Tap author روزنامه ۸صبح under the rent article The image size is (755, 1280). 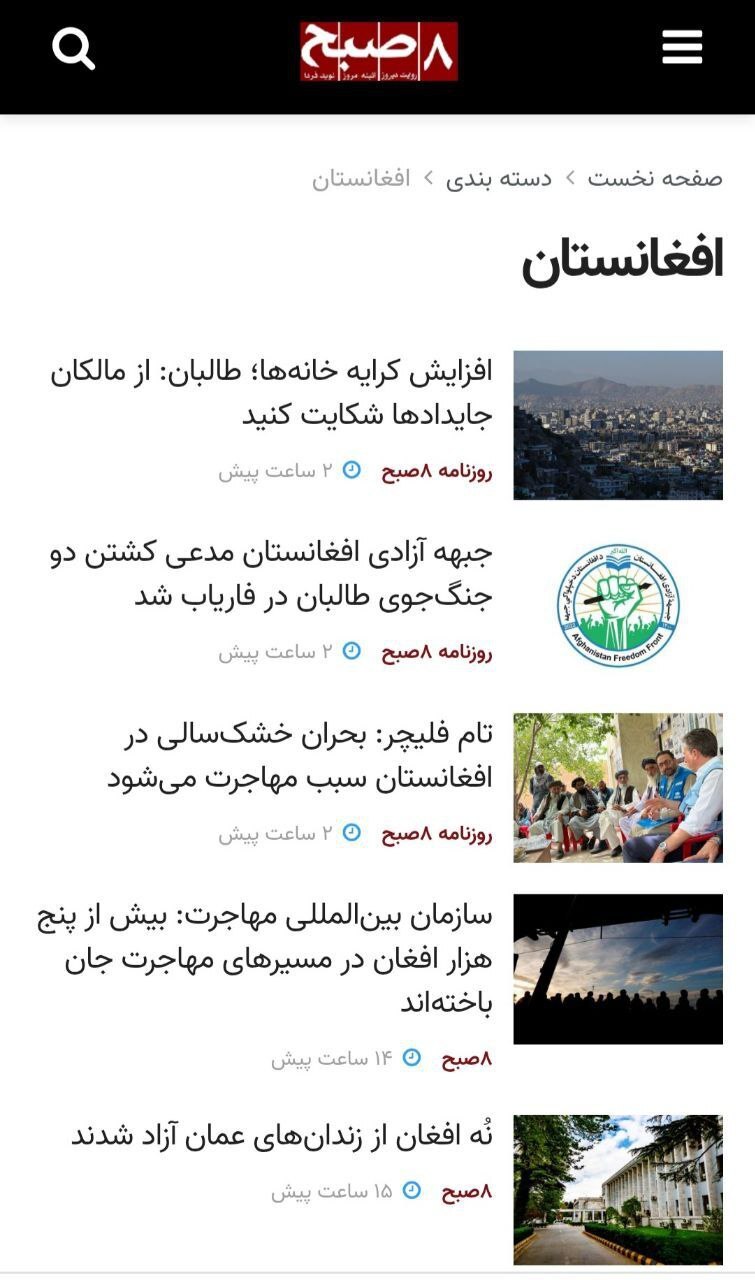pyautogui.click(x=436, y=471)
